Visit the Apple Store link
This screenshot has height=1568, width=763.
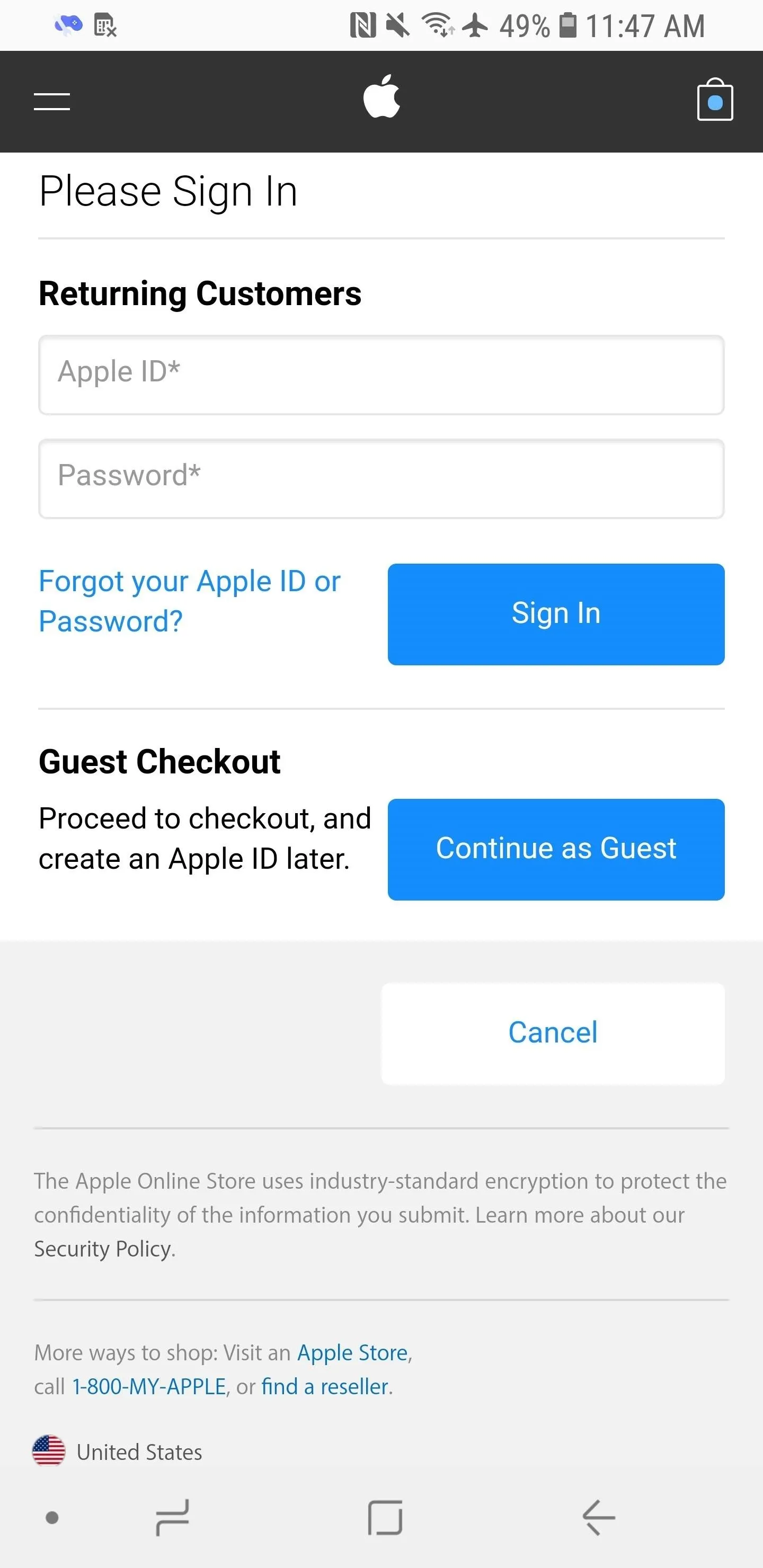click(x=352, y=1352)
